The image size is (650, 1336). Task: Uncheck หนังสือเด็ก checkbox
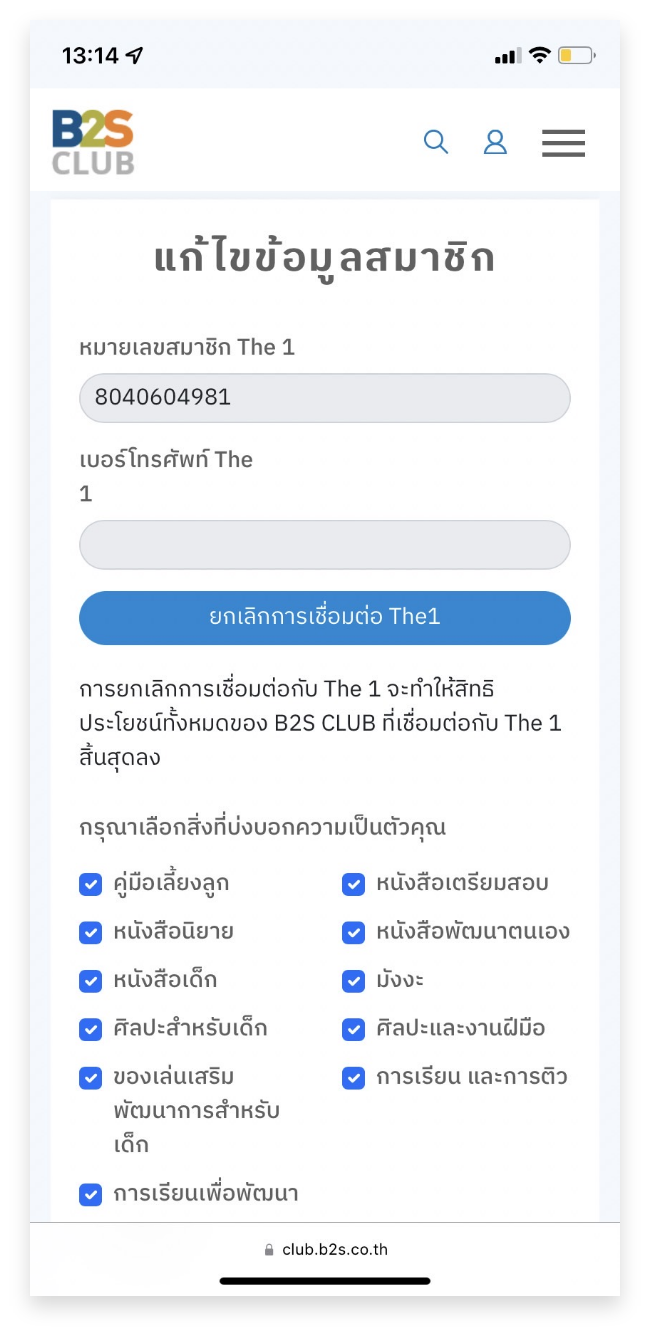pos(91,981)
